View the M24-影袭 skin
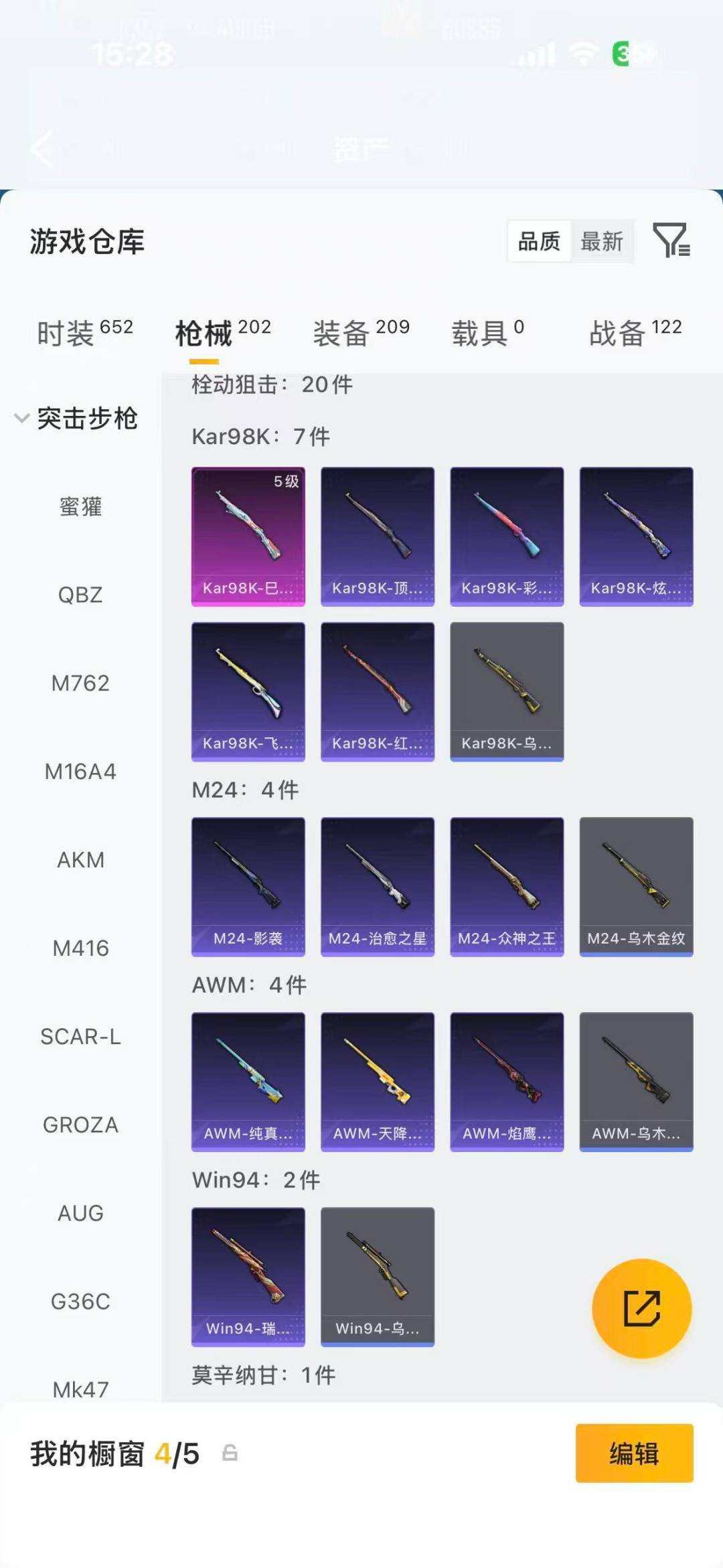Image resolution: width=723 pixels, height=1568 pixels. 248,886
